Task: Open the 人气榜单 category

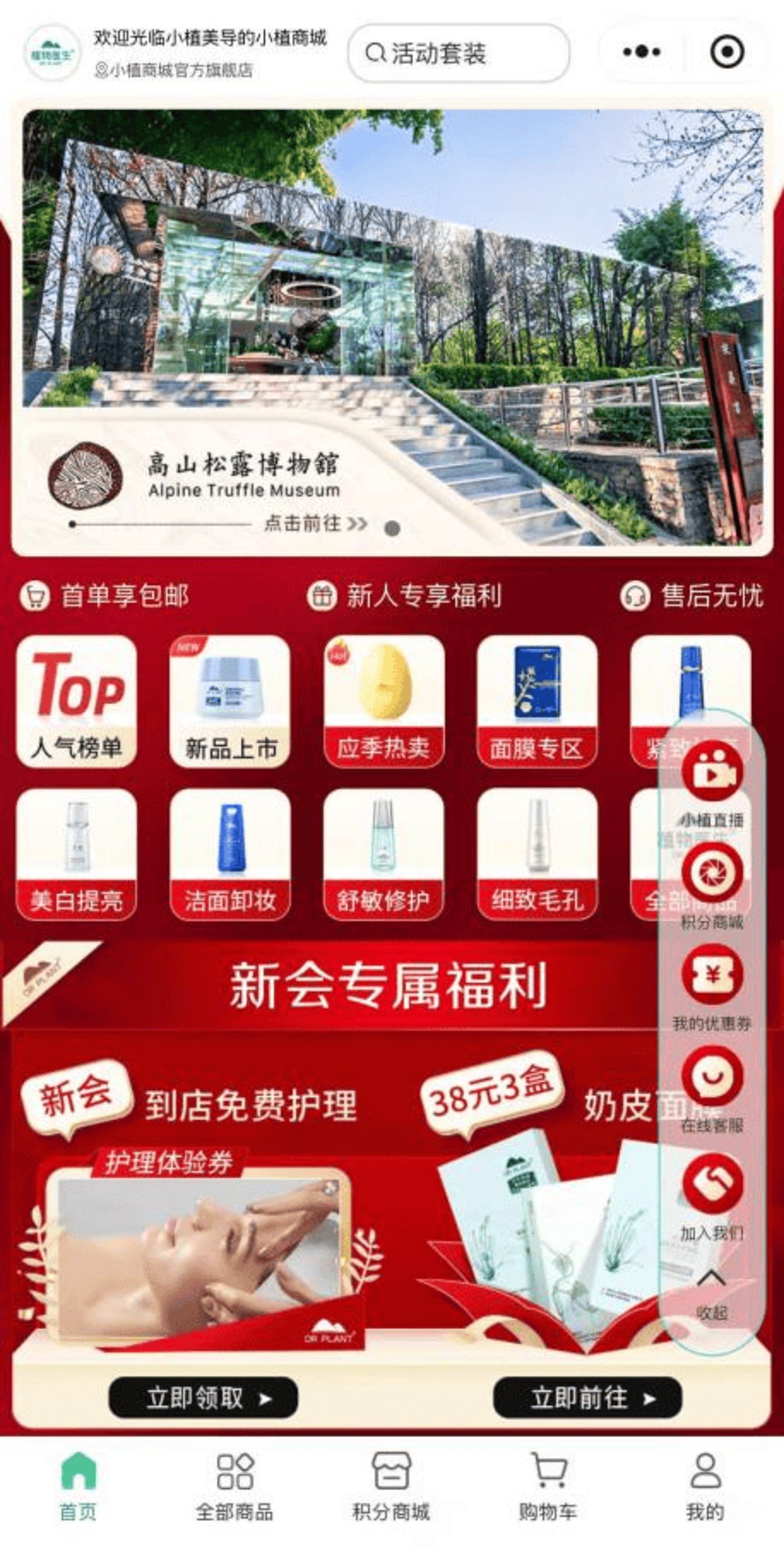Action: 77,701
